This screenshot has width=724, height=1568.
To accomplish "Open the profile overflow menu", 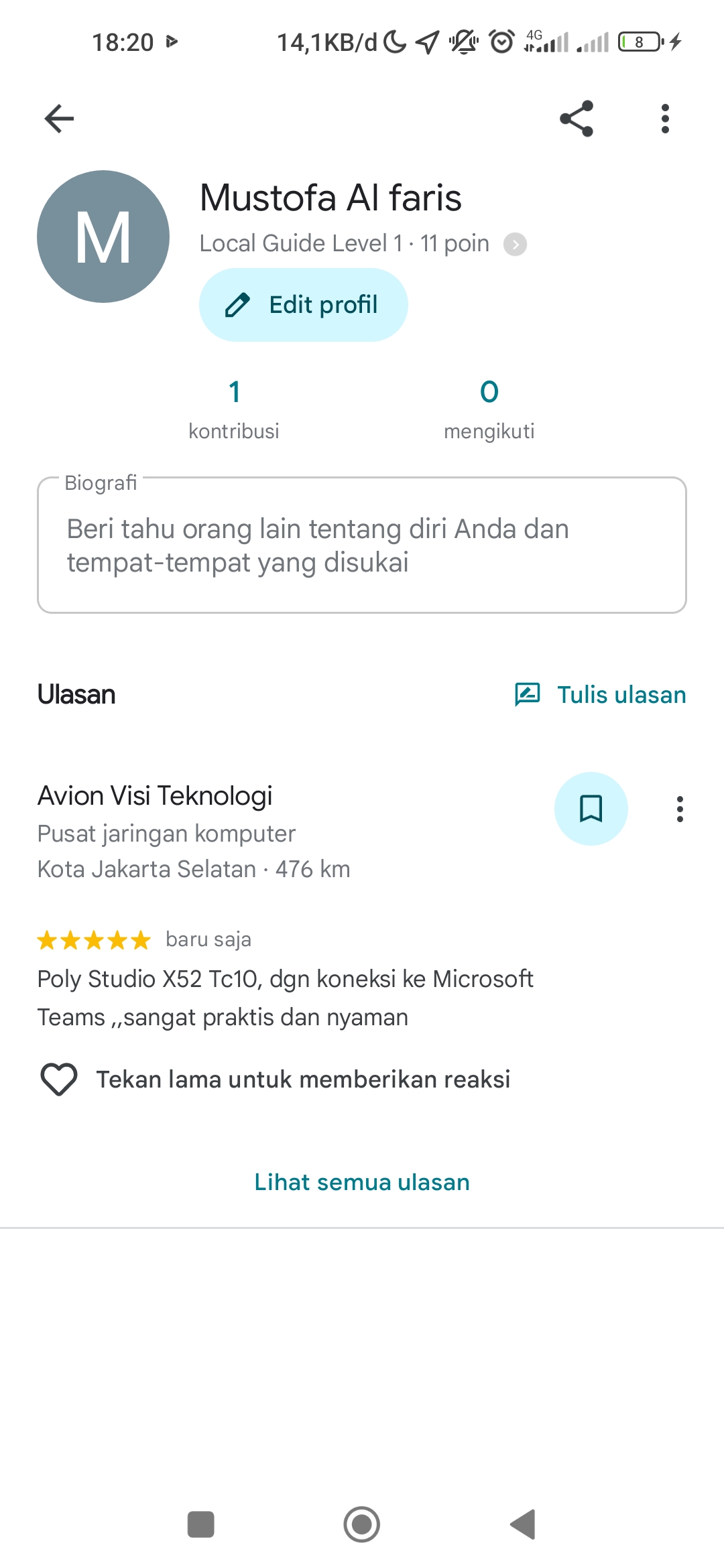I will coord(665,119).
